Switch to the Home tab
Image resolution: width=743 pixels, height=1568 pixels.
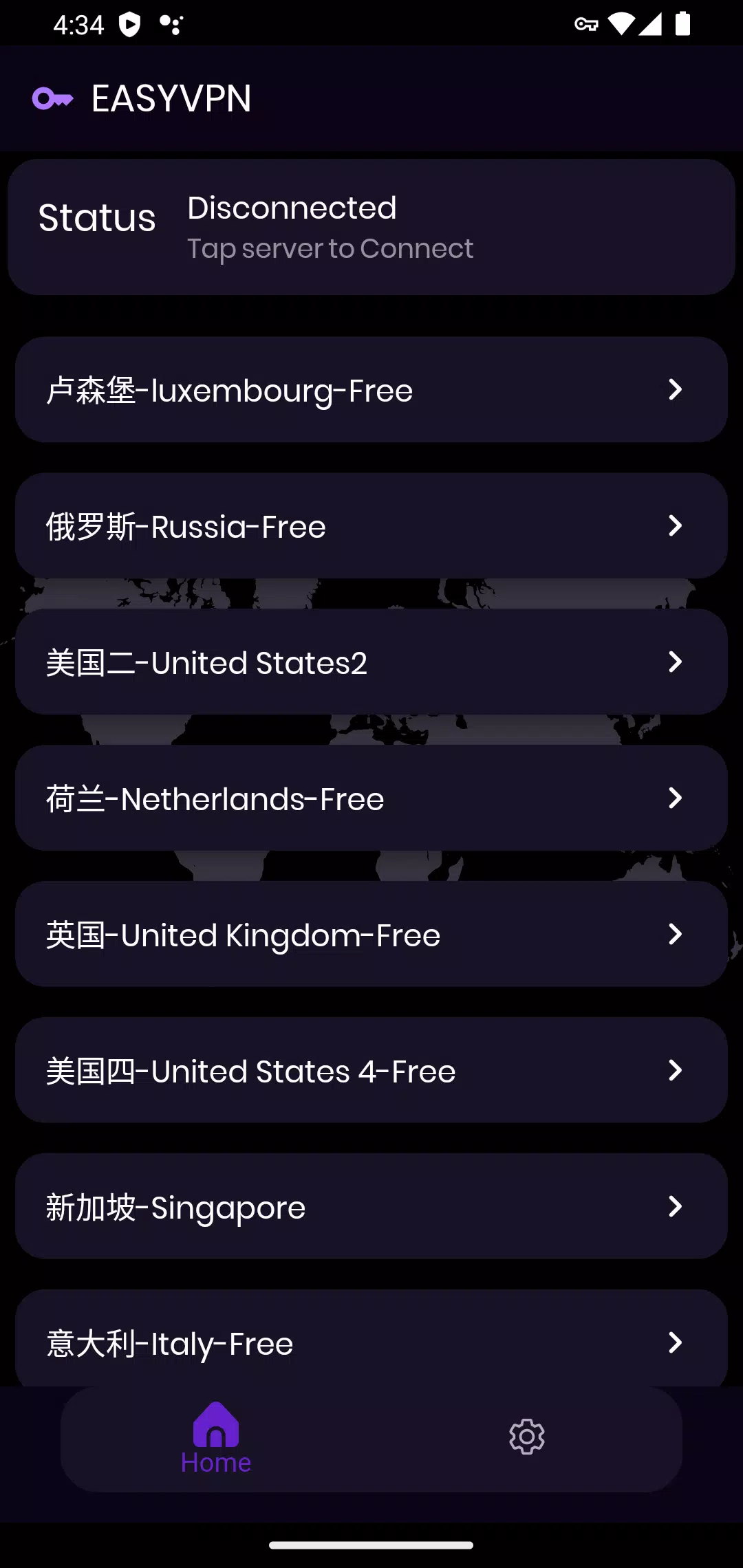coord(216,1437)
